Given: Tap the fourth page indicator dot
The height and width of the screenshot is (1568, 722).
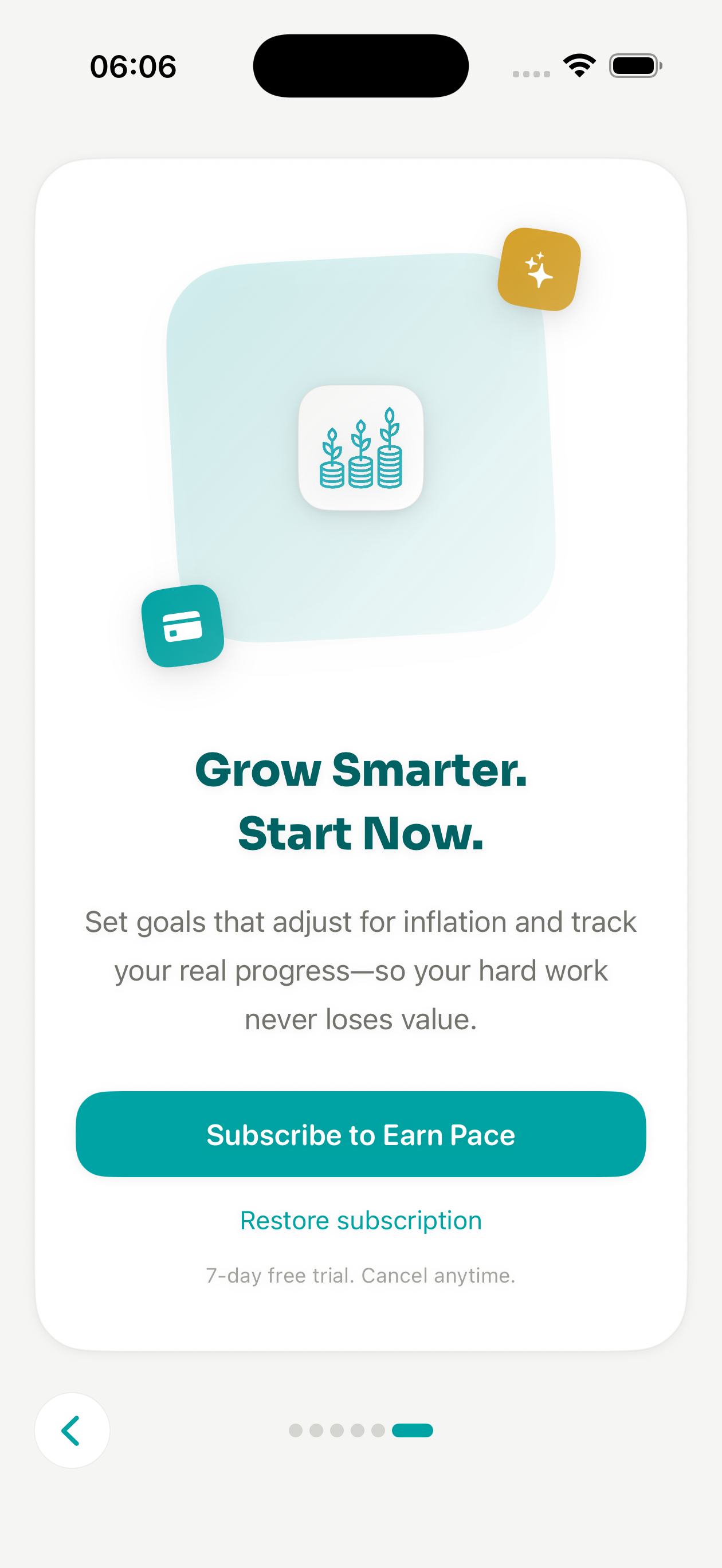Looking at the screenshot, I should (357, 1430).
